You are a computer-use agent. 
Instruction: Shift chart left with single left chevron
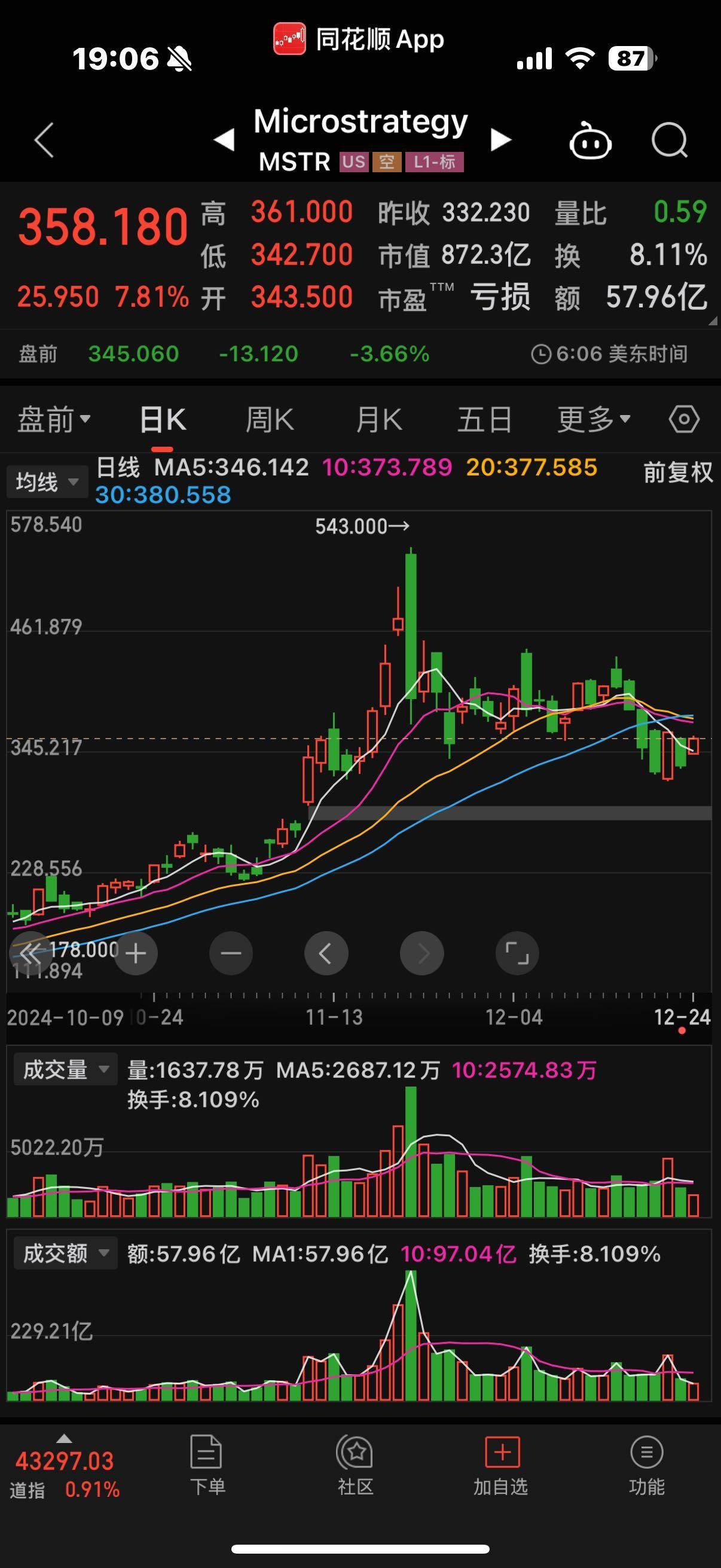[x=326, y=953]
